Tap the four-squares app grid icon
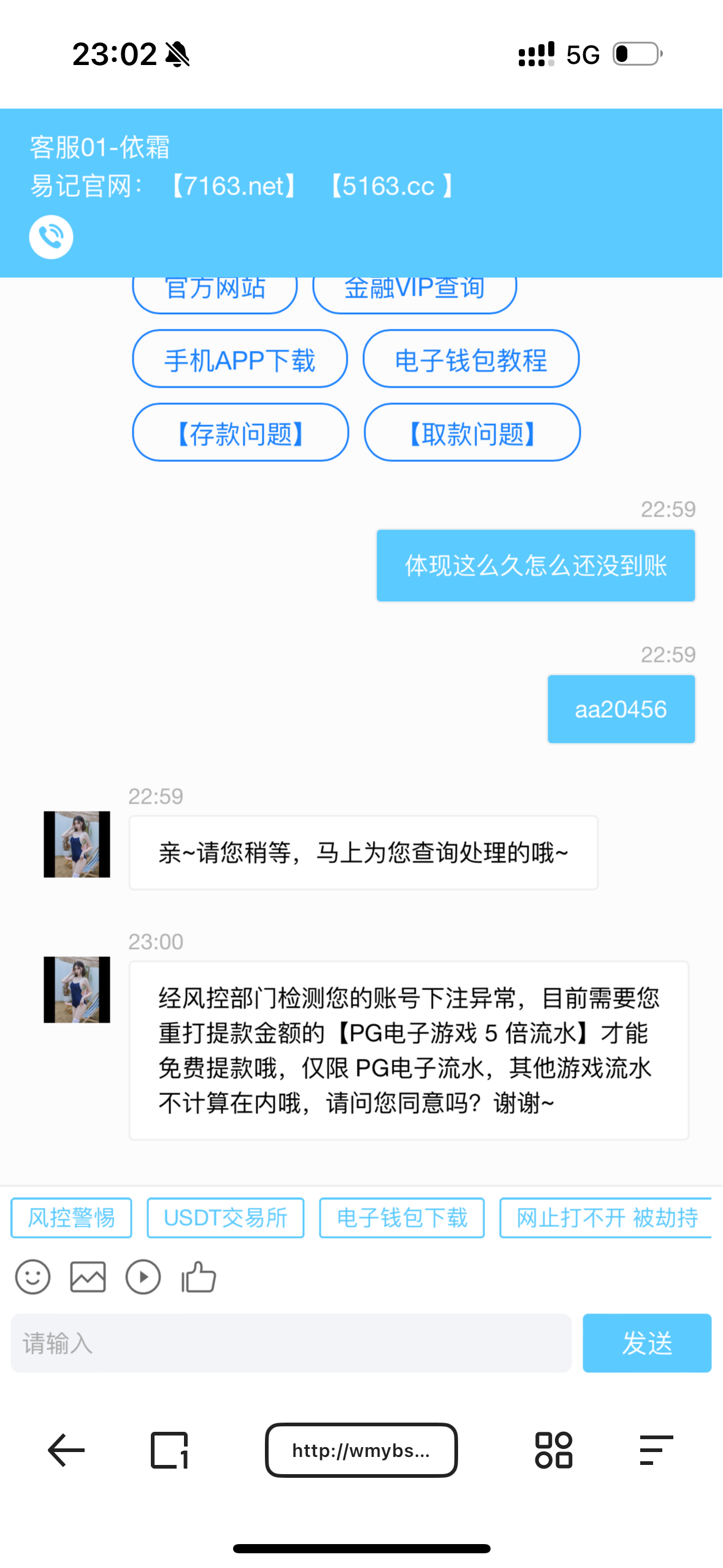 click(553, 1450)
